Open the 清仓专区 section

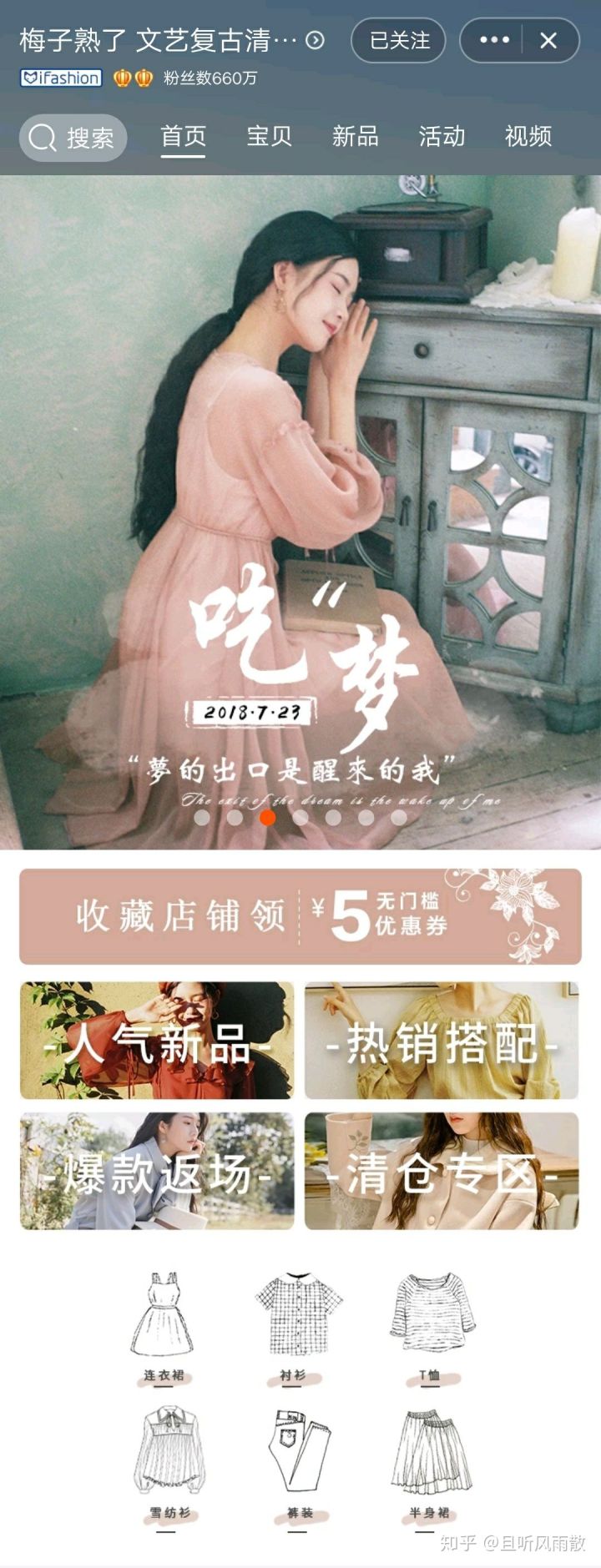(x=442, y=1170)
